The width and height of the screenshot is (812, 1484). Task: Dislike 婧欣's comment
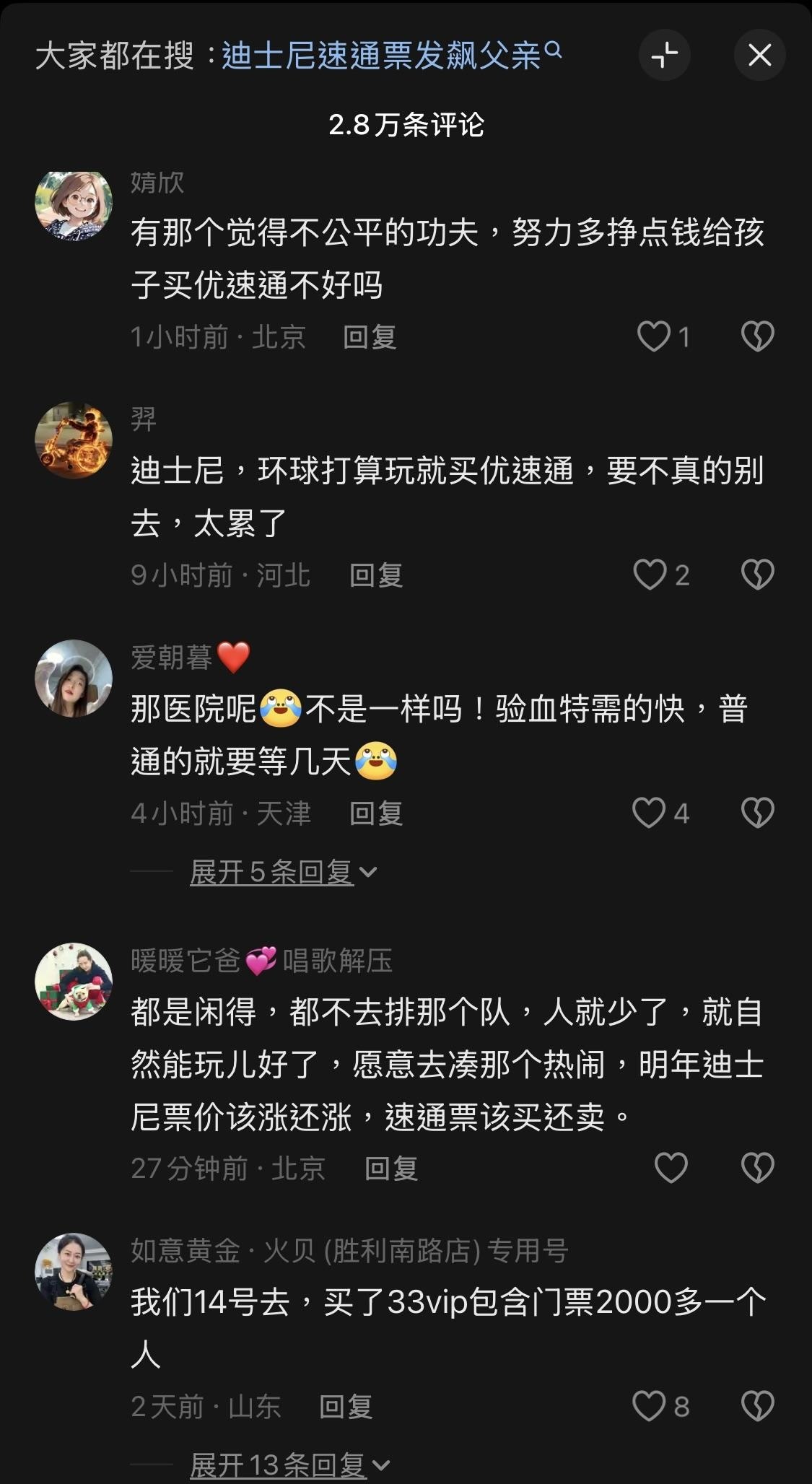758,336
